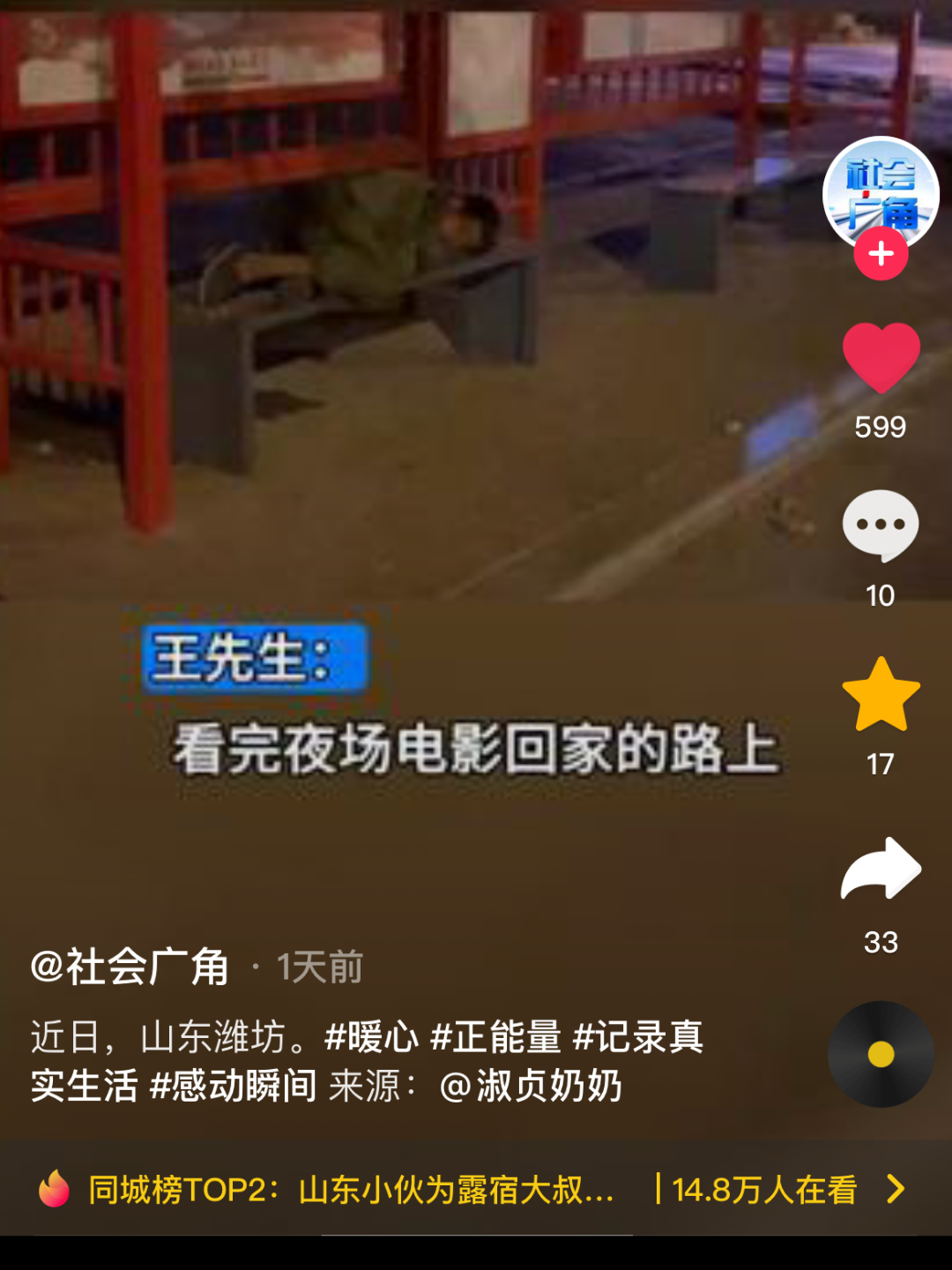Open the @社会广角 username link
The image size is (952, 1270).
click(x=130, y=967)
